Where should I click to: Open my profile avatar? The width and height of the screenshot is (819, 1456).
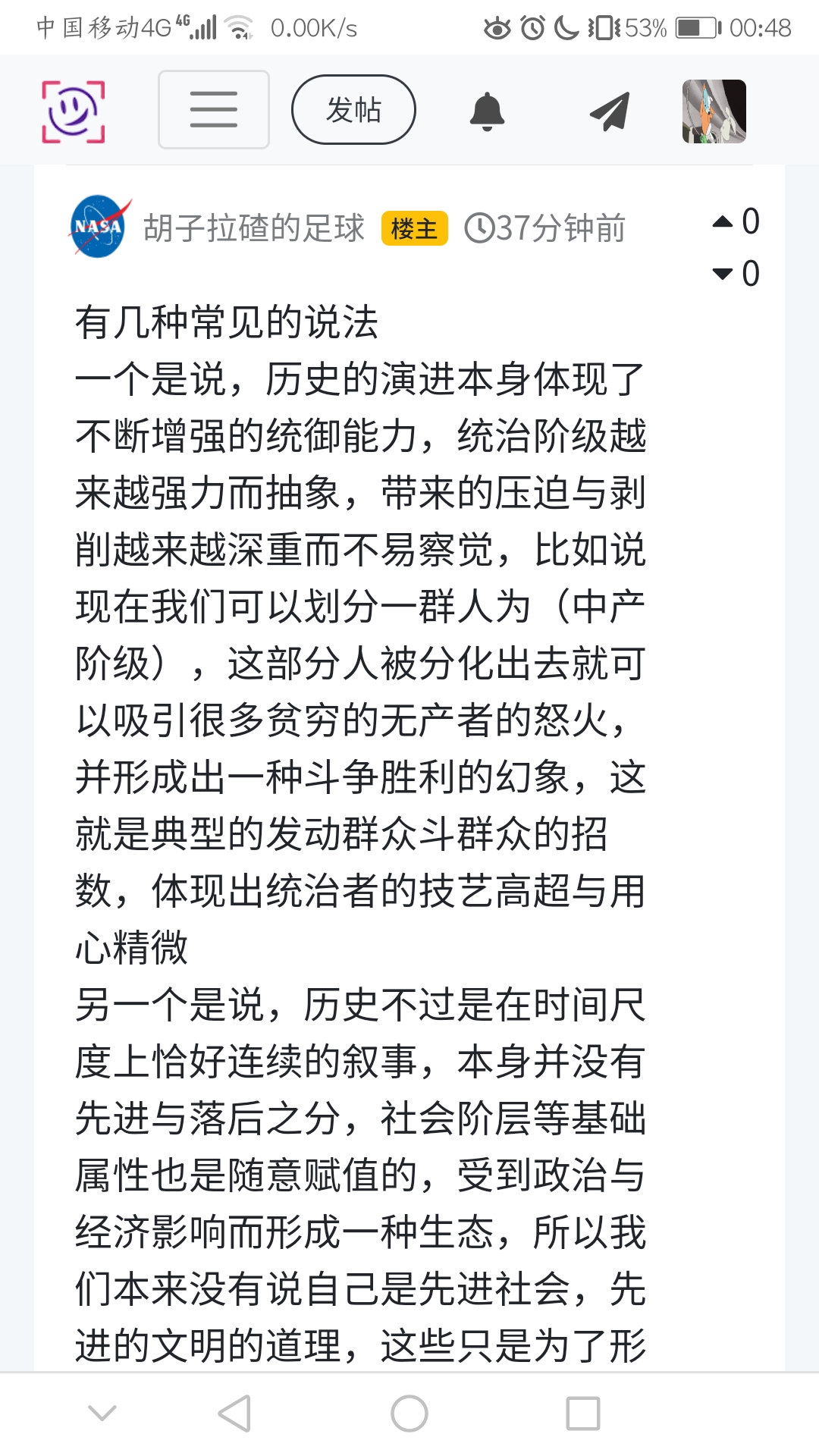tap(714, 111)
